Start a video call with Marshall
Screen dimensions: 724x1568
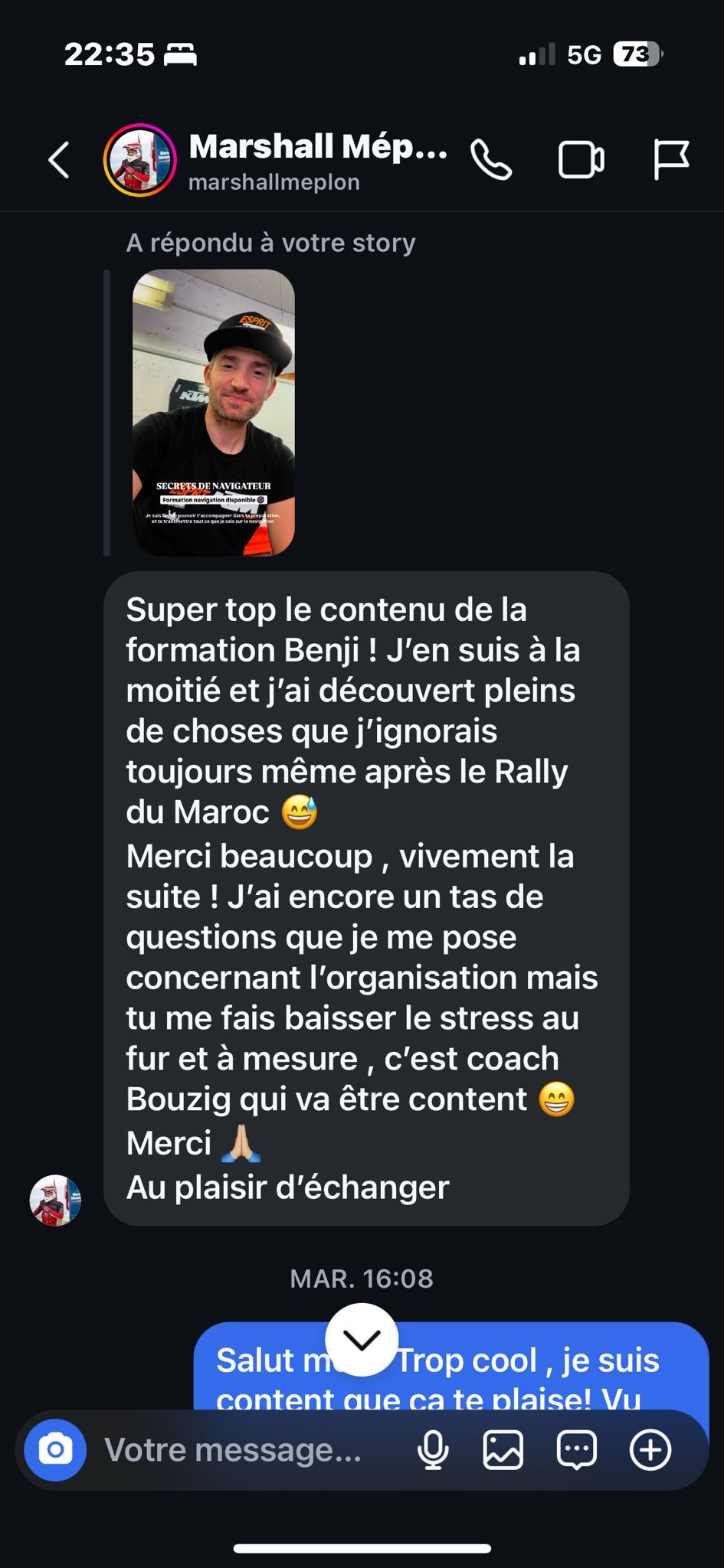(581, 160)
